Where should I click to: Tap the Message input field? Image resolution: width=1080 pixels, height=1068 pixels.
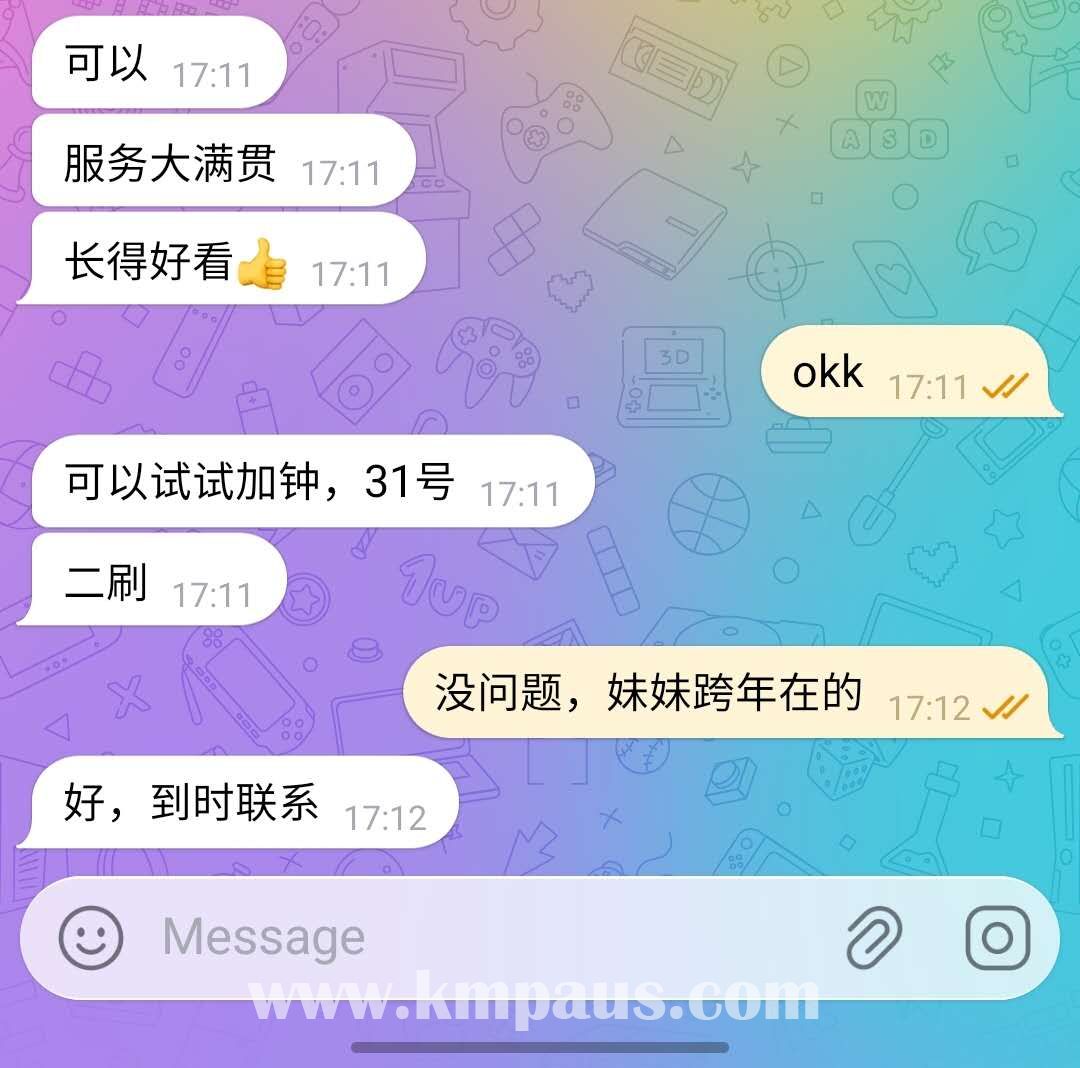pyautogui.click(x=480, y=938)
